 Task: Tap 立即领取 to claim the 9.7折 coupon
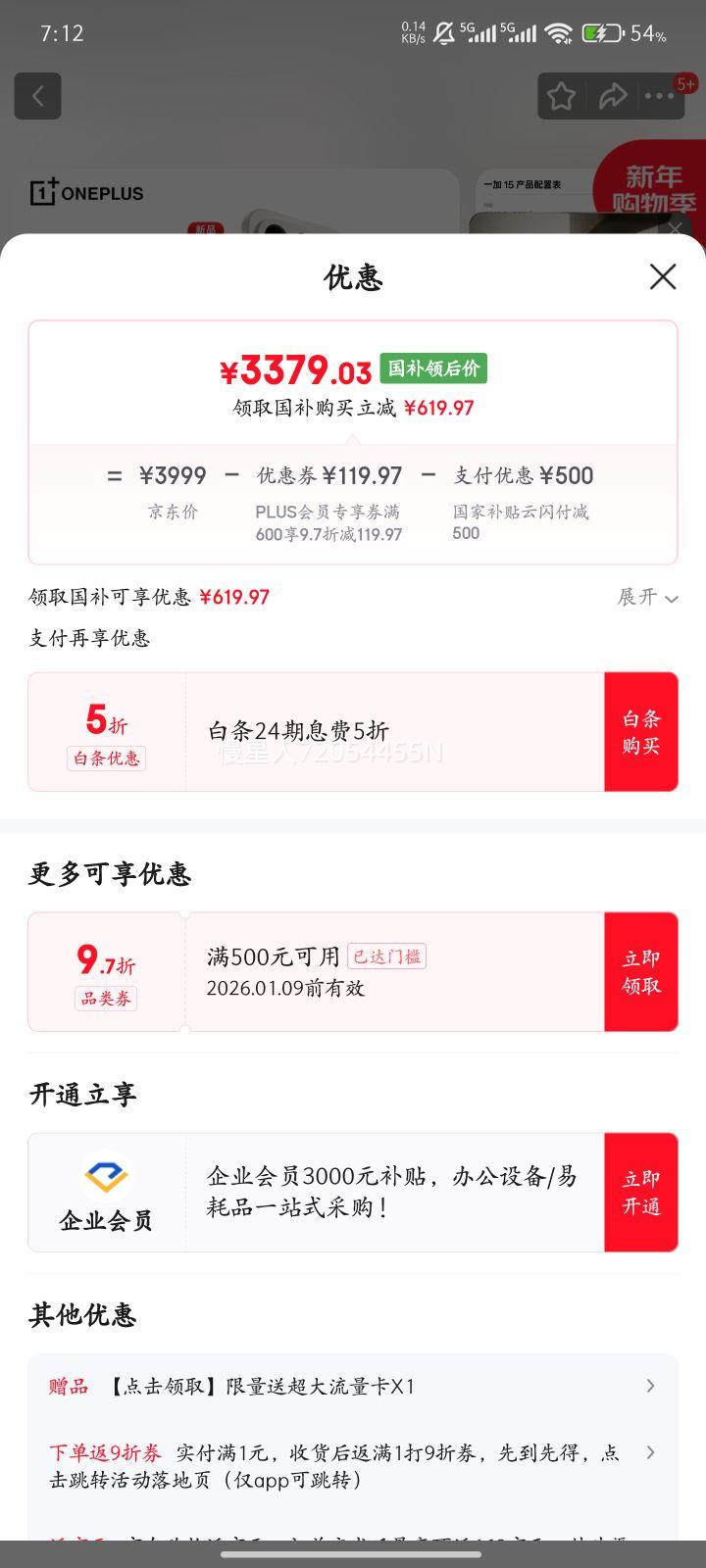641,971
